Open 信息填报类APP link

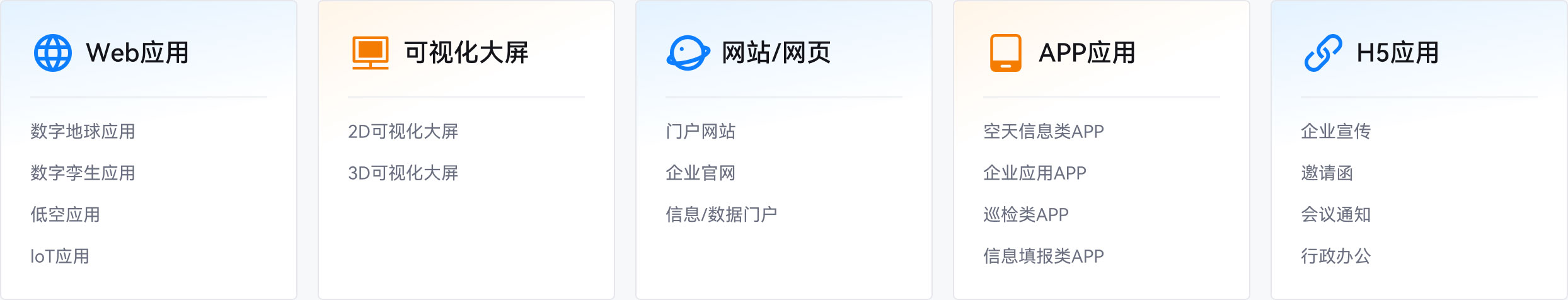click(1043, 256)
